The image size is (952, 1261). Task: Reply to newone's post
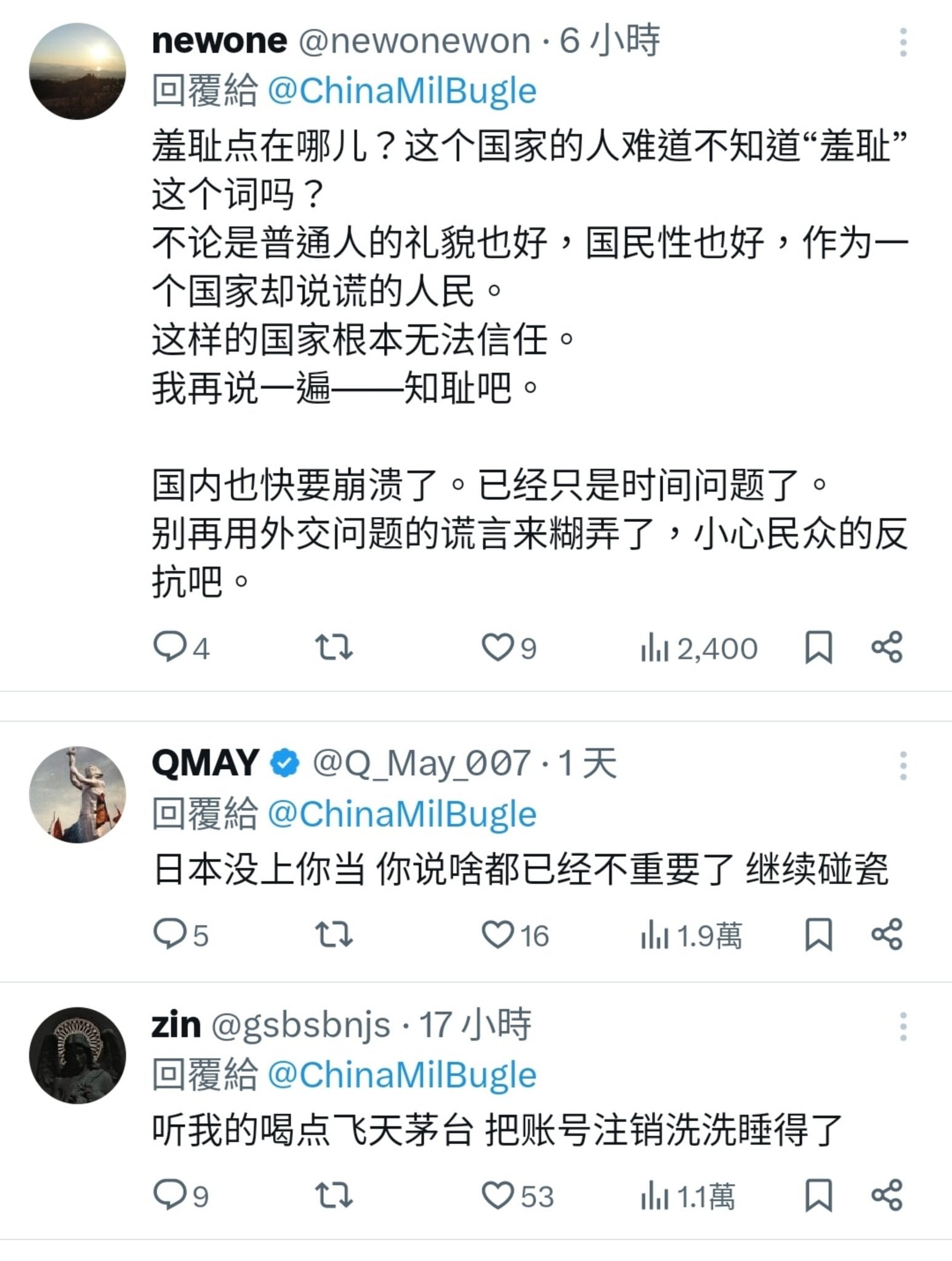(166, 648)
